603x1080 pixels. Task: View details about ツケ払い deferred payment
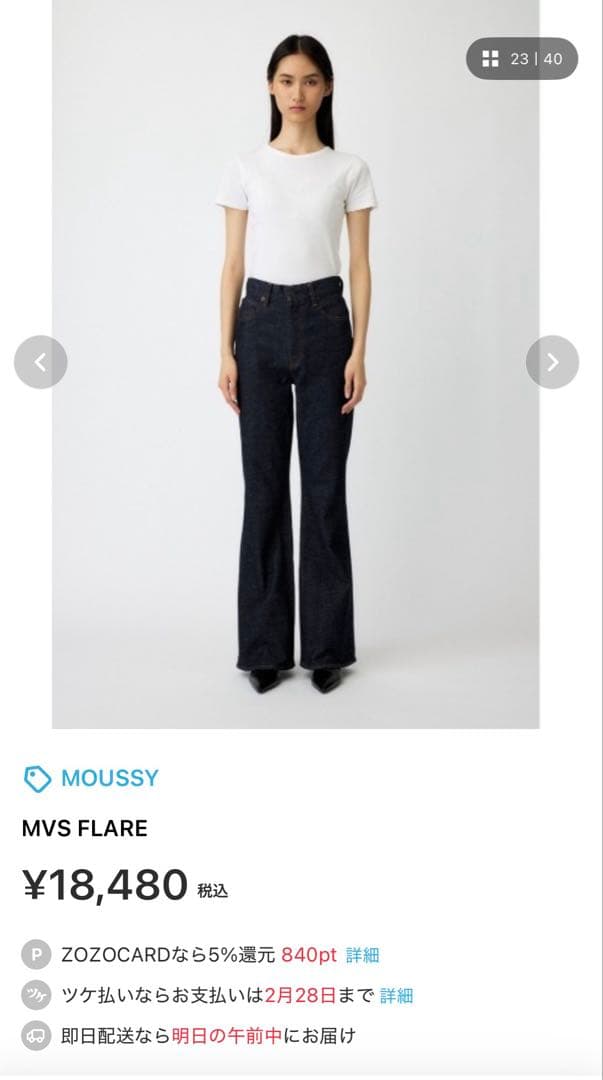[396, 995]
